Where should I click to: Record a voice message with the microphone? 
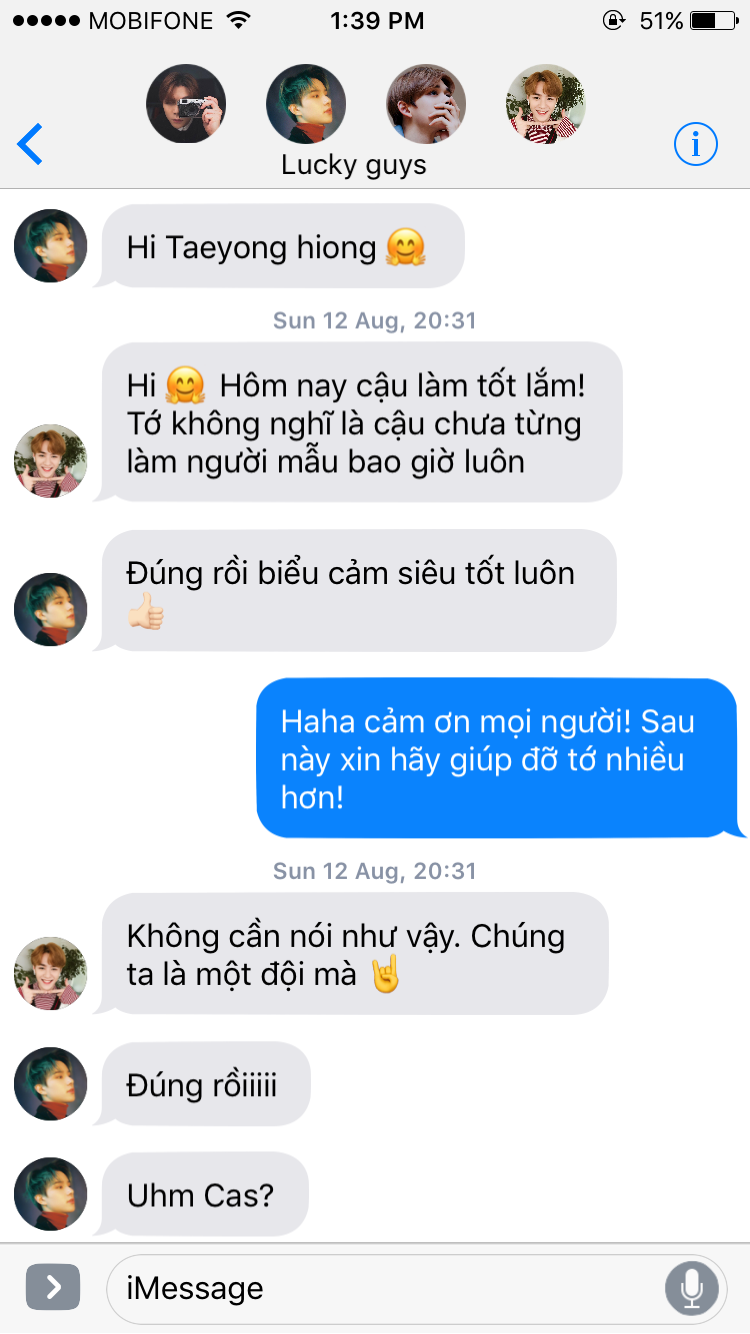point(691,1288)
